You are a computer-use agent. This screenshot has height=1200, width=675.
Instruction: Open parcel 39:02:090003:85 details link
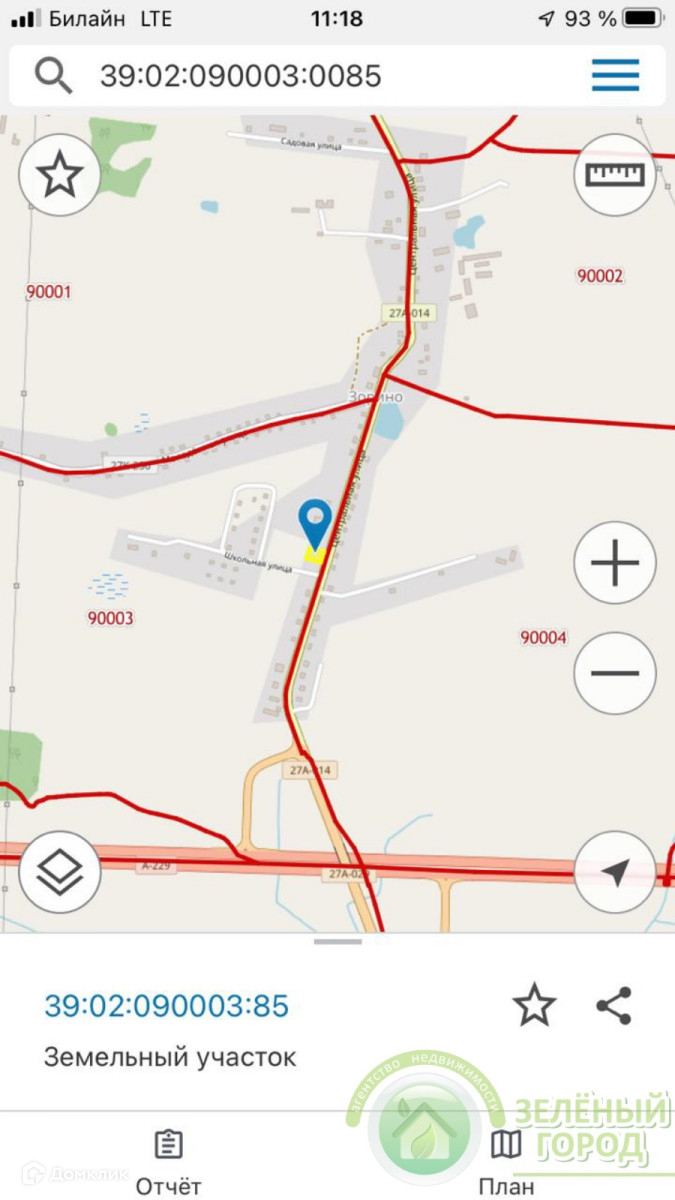(x=166, y=1005)
